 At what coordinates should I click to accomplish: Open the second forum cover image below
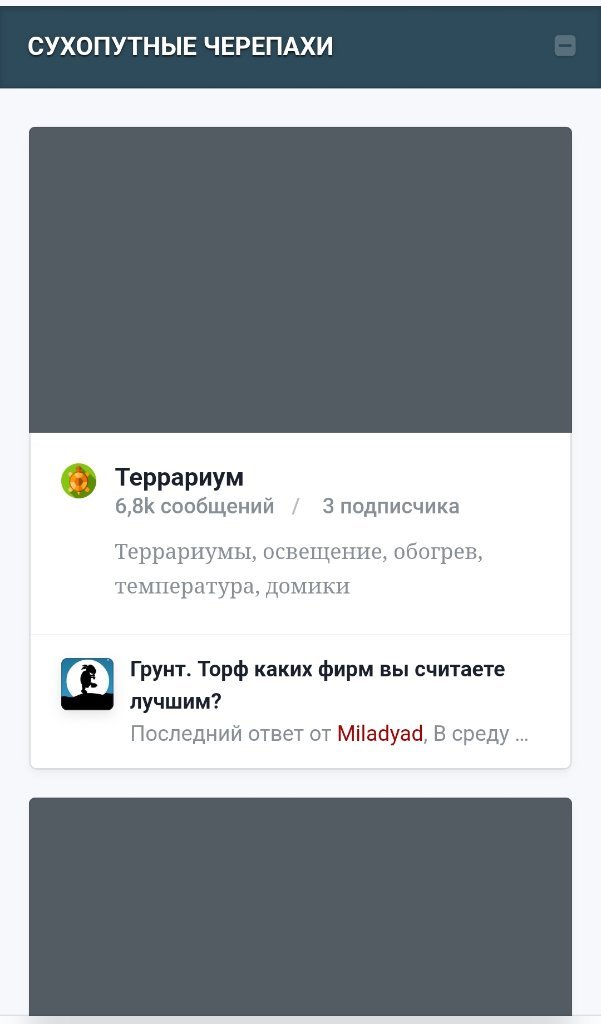pos(300,906)
